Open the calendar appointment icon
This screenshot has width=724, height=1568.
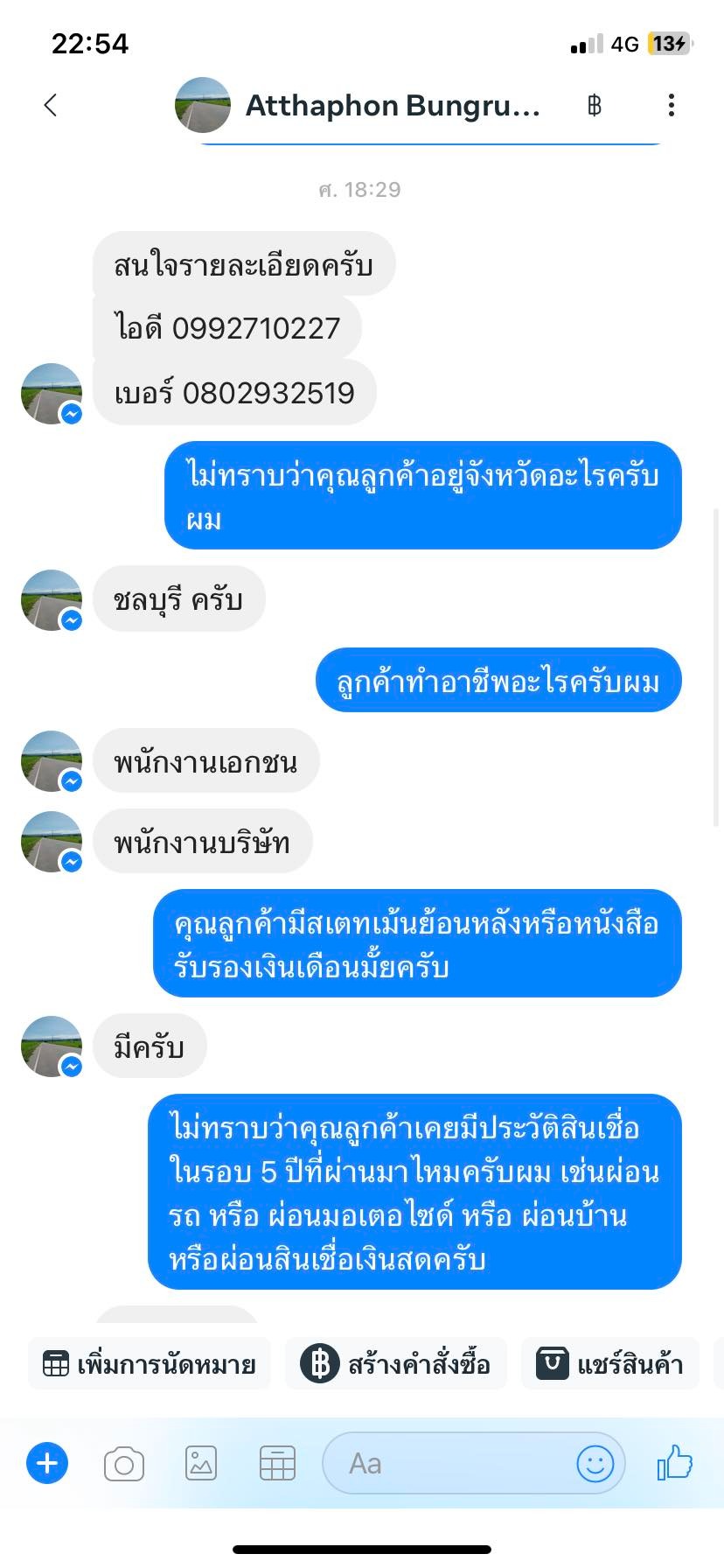pyautogui.click(x=277, y=1463)
